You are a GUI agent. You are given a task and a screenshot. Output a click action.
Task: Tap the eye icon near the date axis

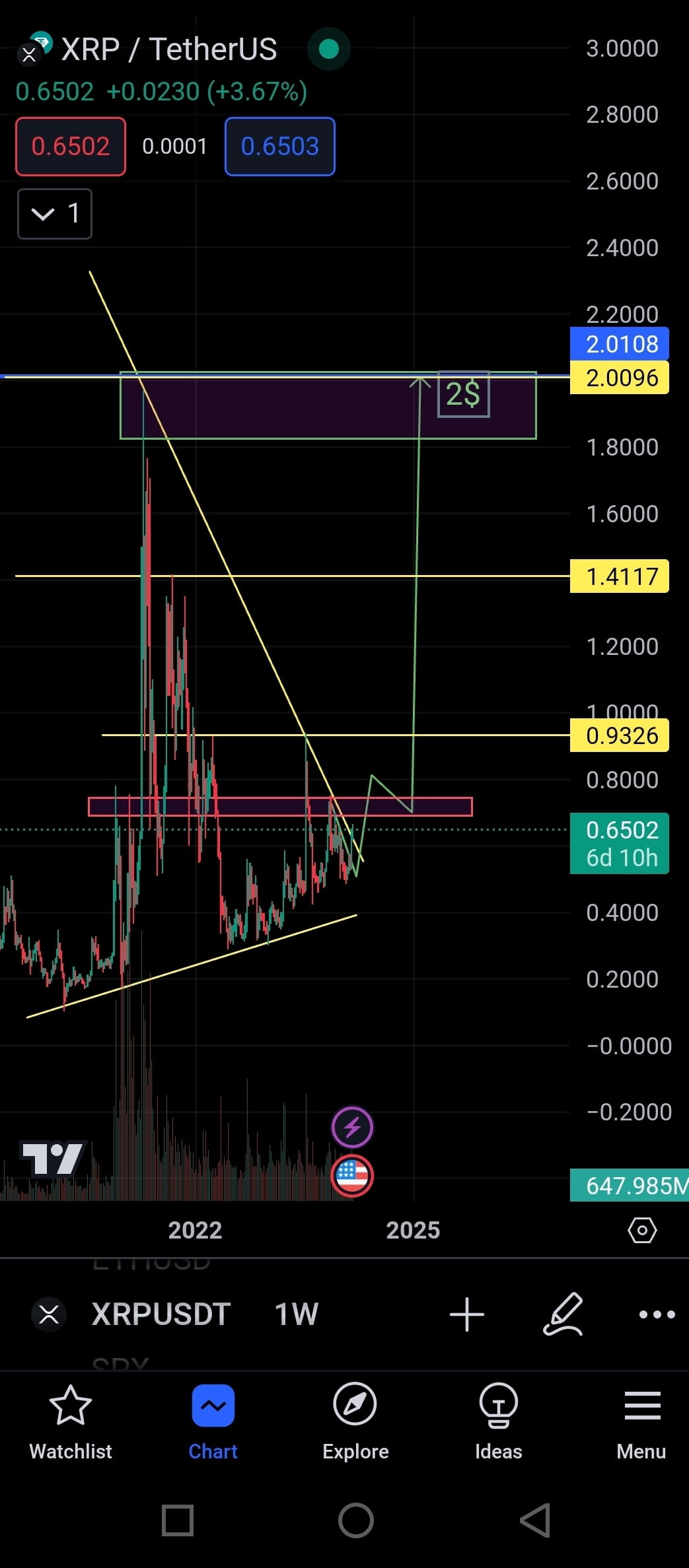pos(642,1230)
